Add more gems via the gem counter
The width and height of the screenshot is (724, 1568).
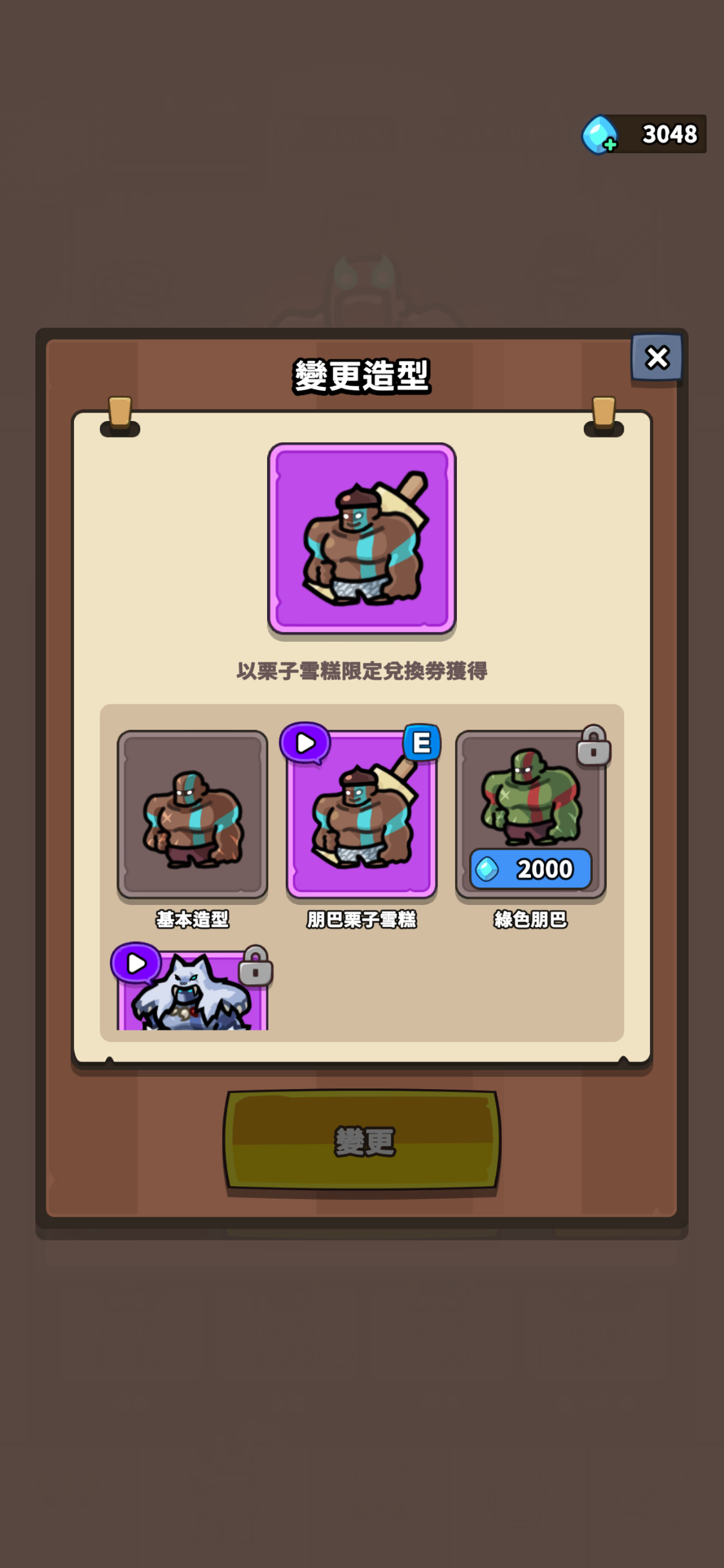point(600,135)
